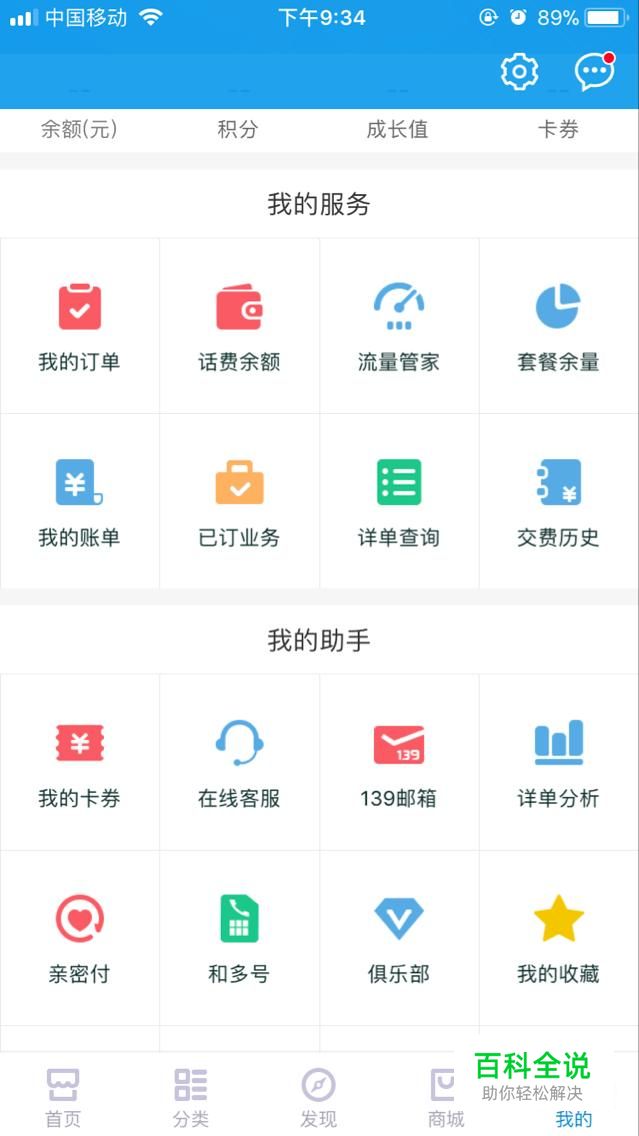
Task: Open 详单查询 detail query
Action: (399, 501)
